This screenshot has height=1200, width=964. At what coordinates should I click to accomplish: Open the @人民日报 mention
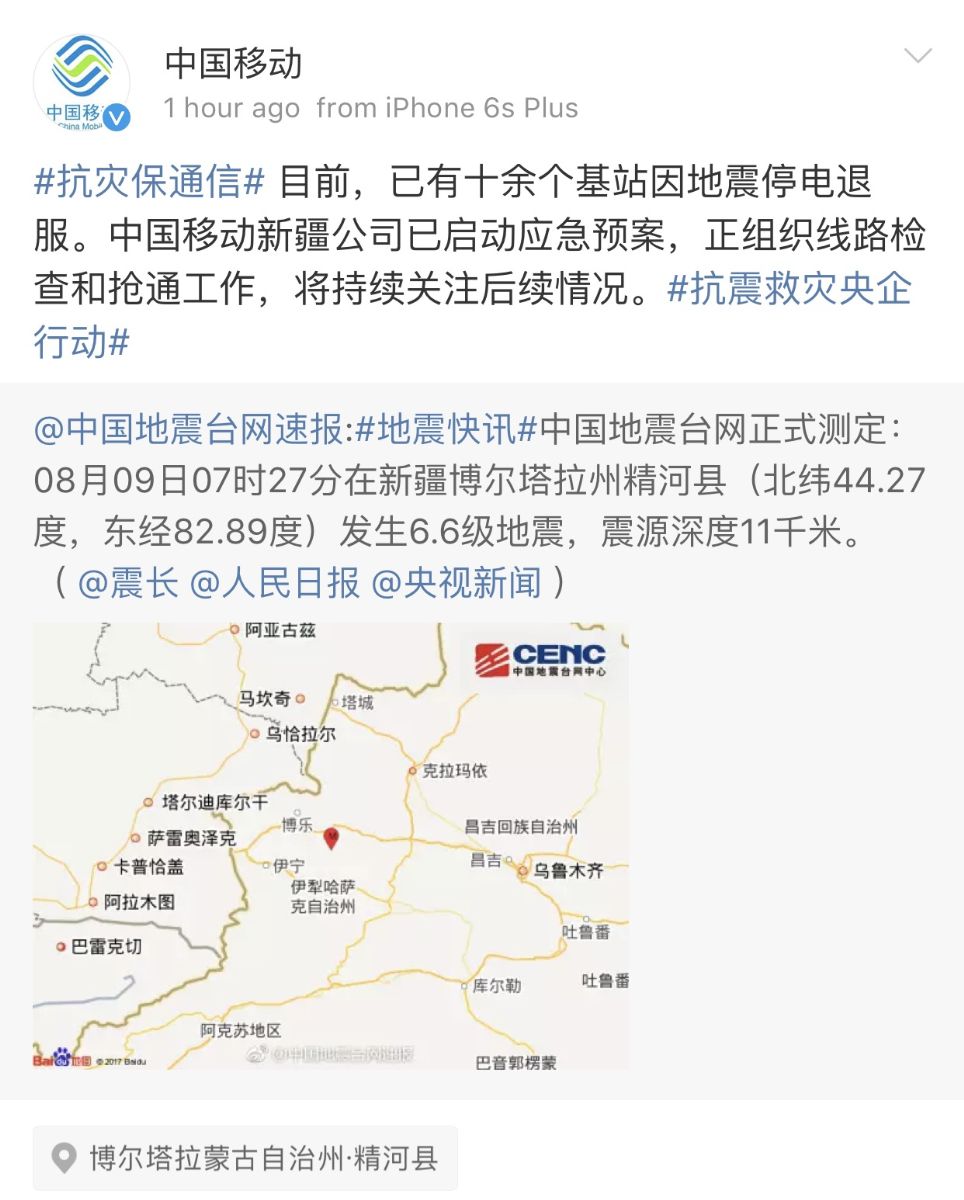pos(275,583)
